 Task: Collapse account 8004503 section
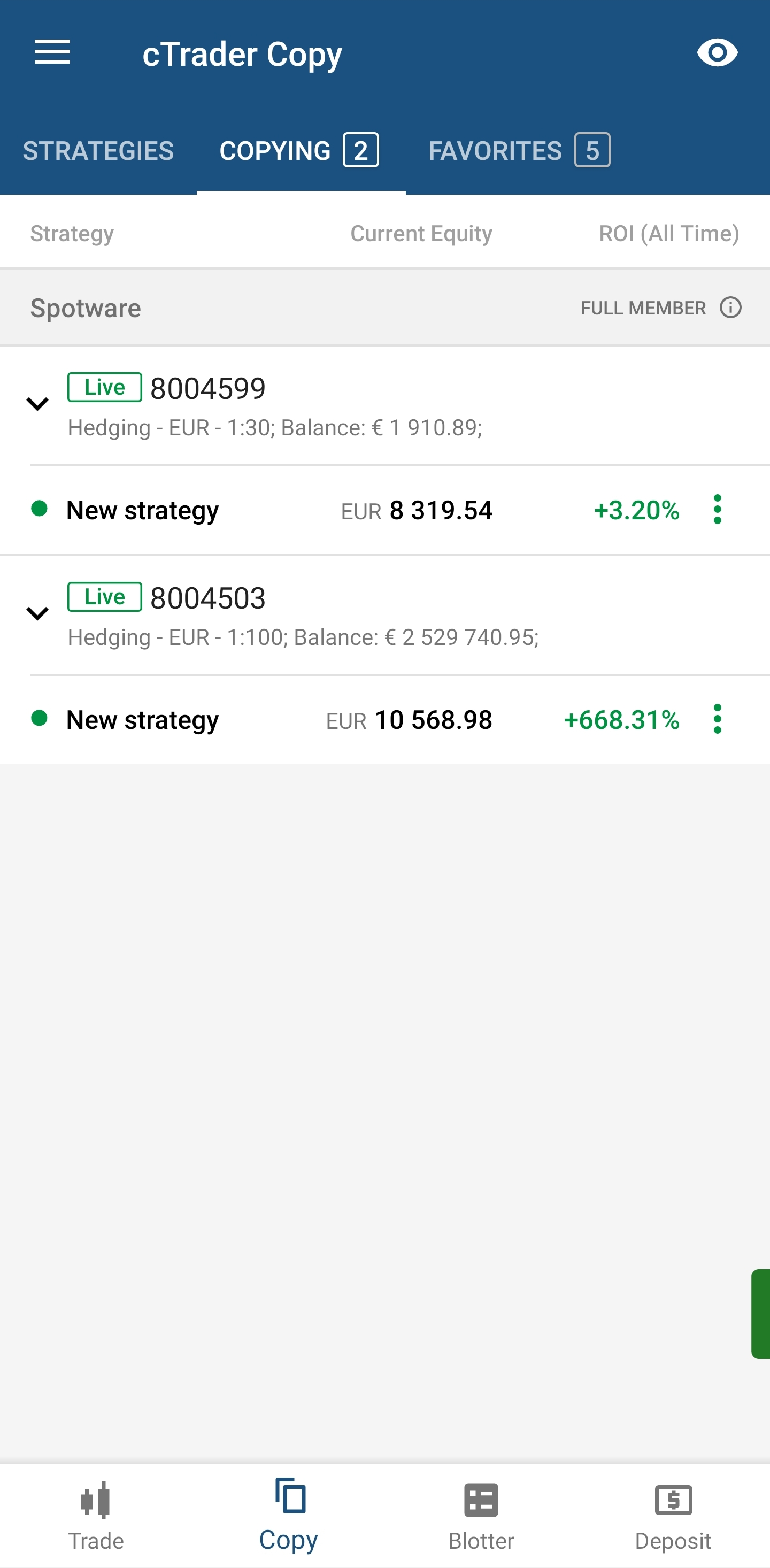coord(38,613)
